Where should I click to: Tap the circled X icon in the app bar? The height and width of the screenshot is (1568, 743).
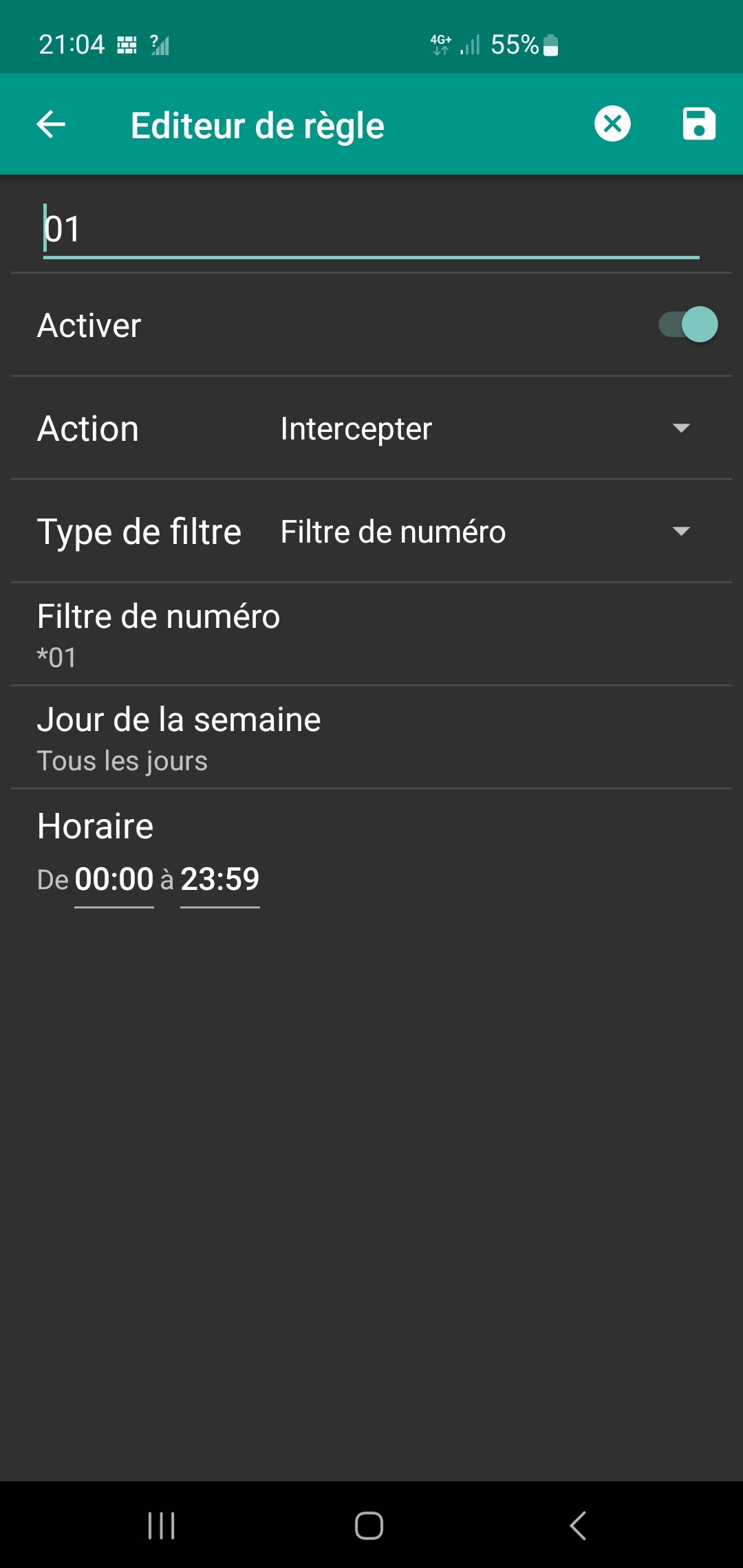[x=612, y=124]
